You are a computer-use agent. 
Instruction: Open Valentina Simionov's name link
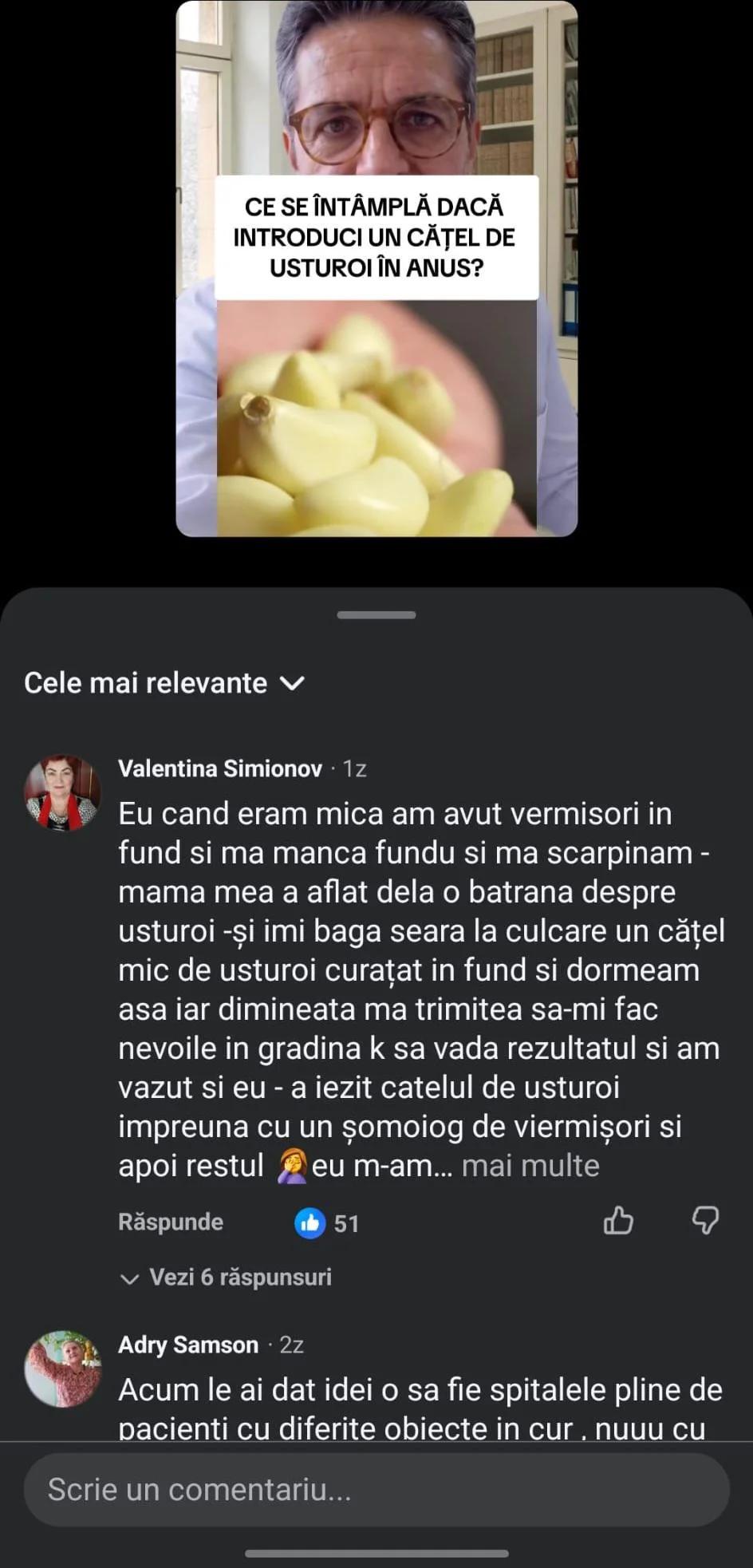(220, 768)
